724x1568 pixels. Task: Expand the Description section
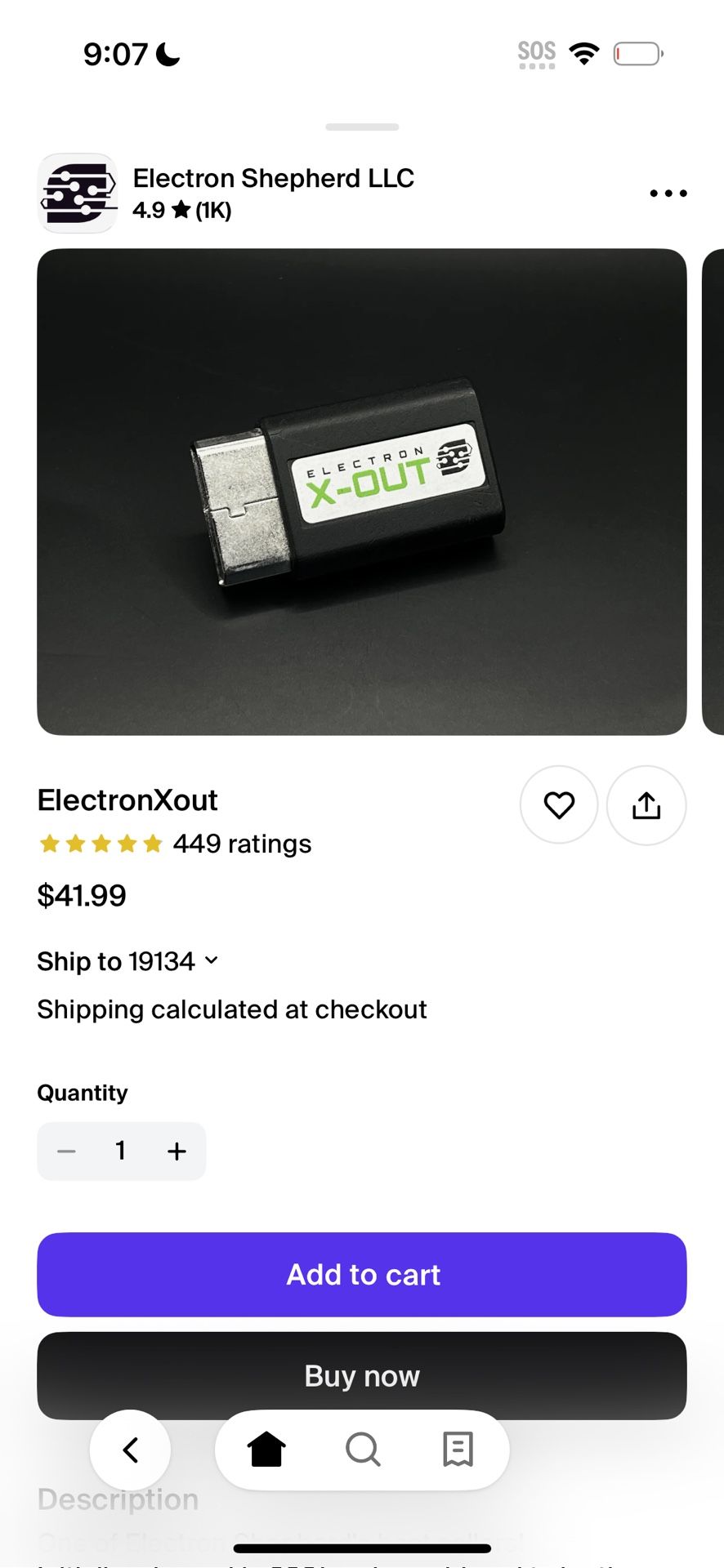pos(116,1499)
